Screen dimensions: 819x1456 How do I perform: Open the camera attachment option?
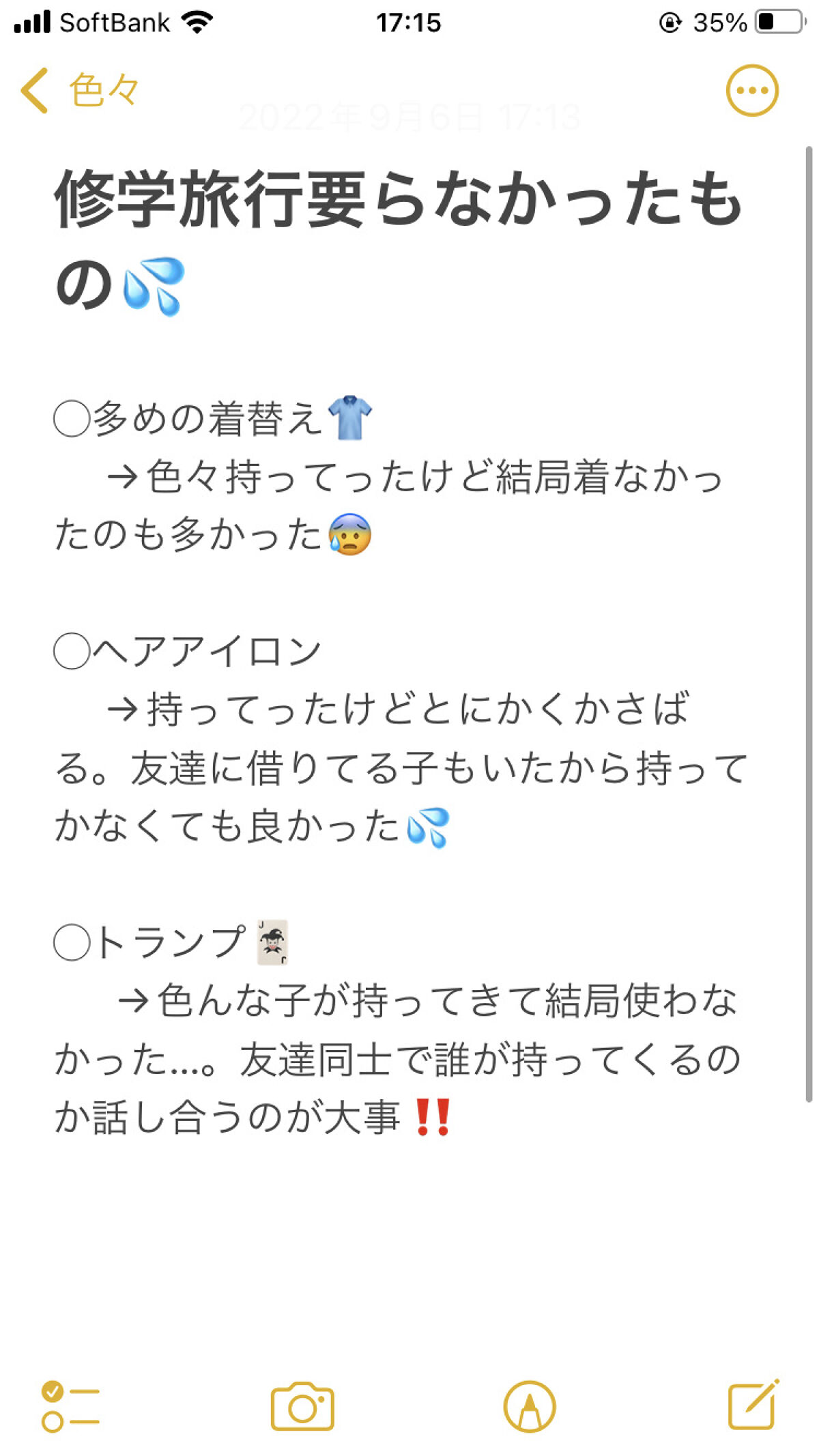[302, 1406]
